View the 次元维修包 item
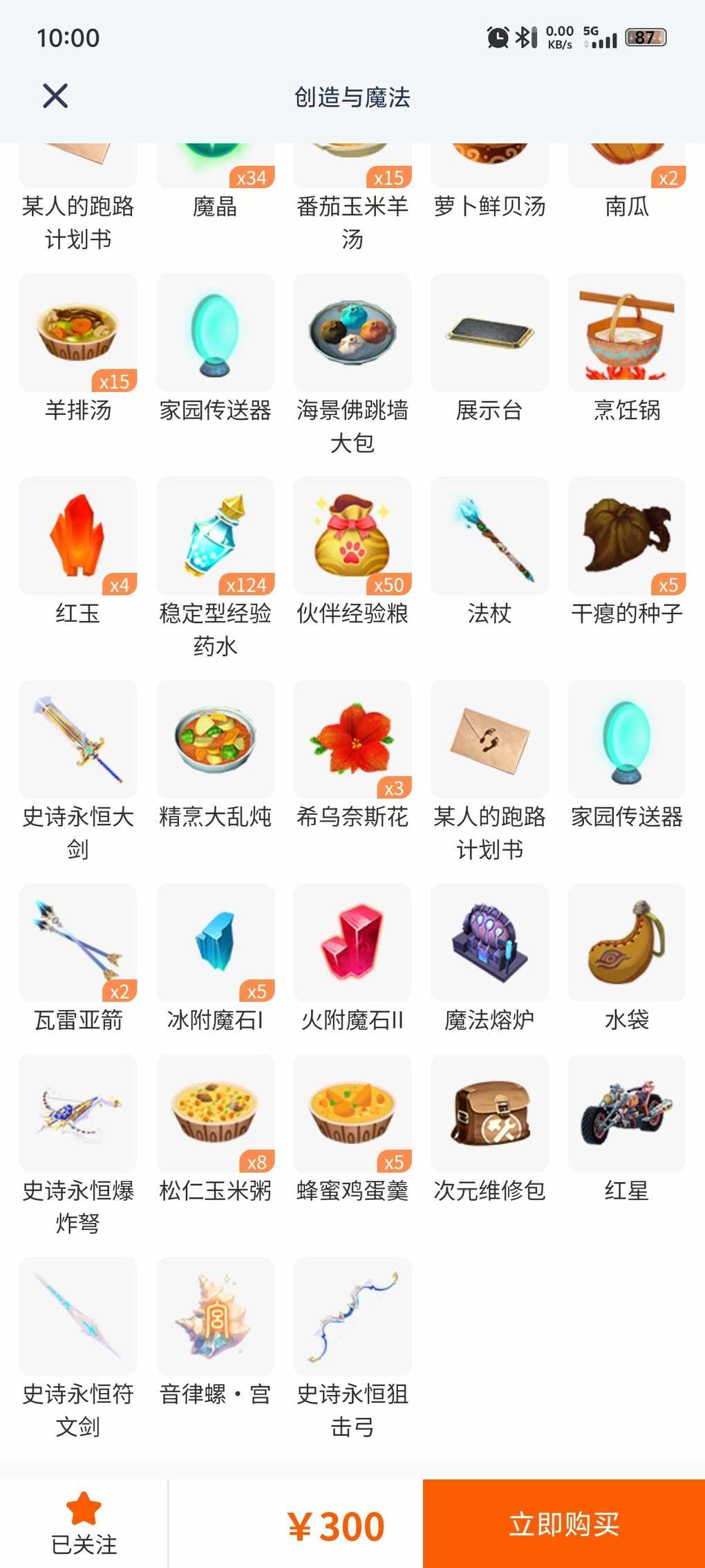Screen dimensions: 705x1568 (x=489, y=1114)
